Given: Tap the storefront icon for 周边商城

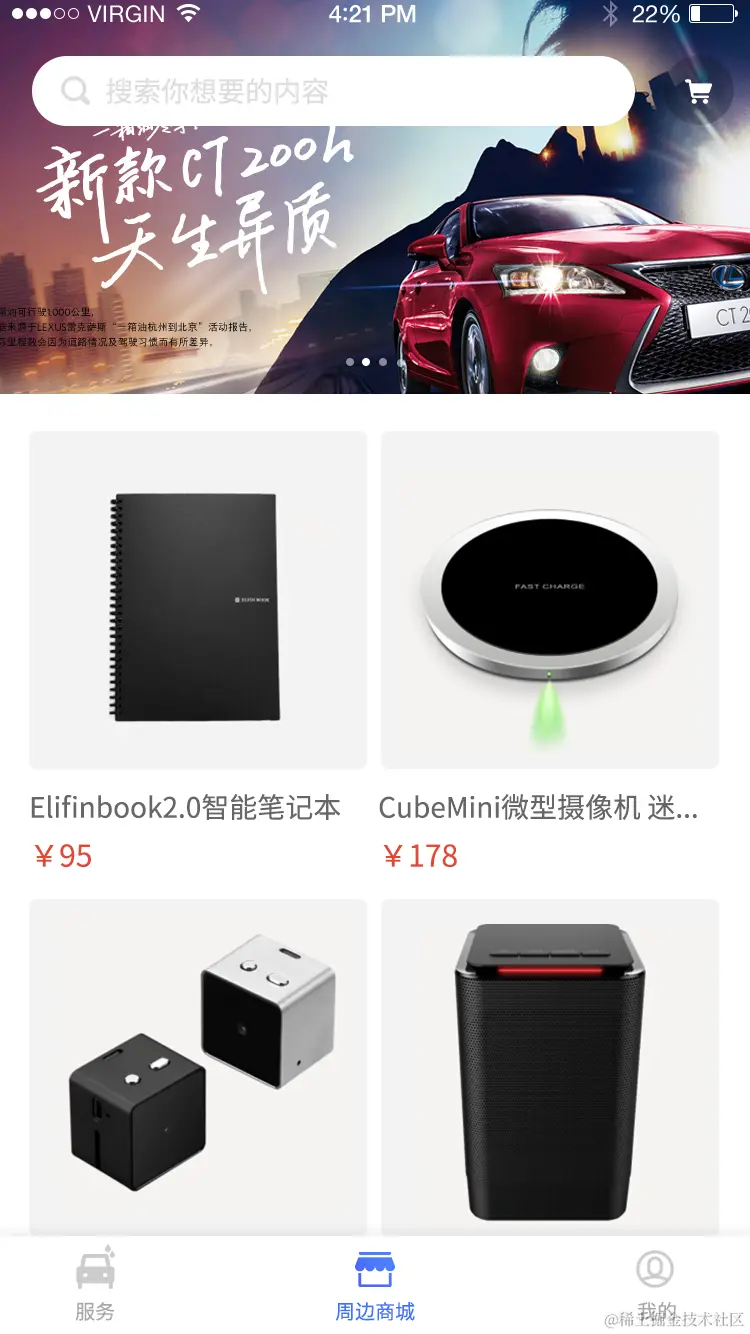Looking at the screenshot, I should [x=374, y=1270].
